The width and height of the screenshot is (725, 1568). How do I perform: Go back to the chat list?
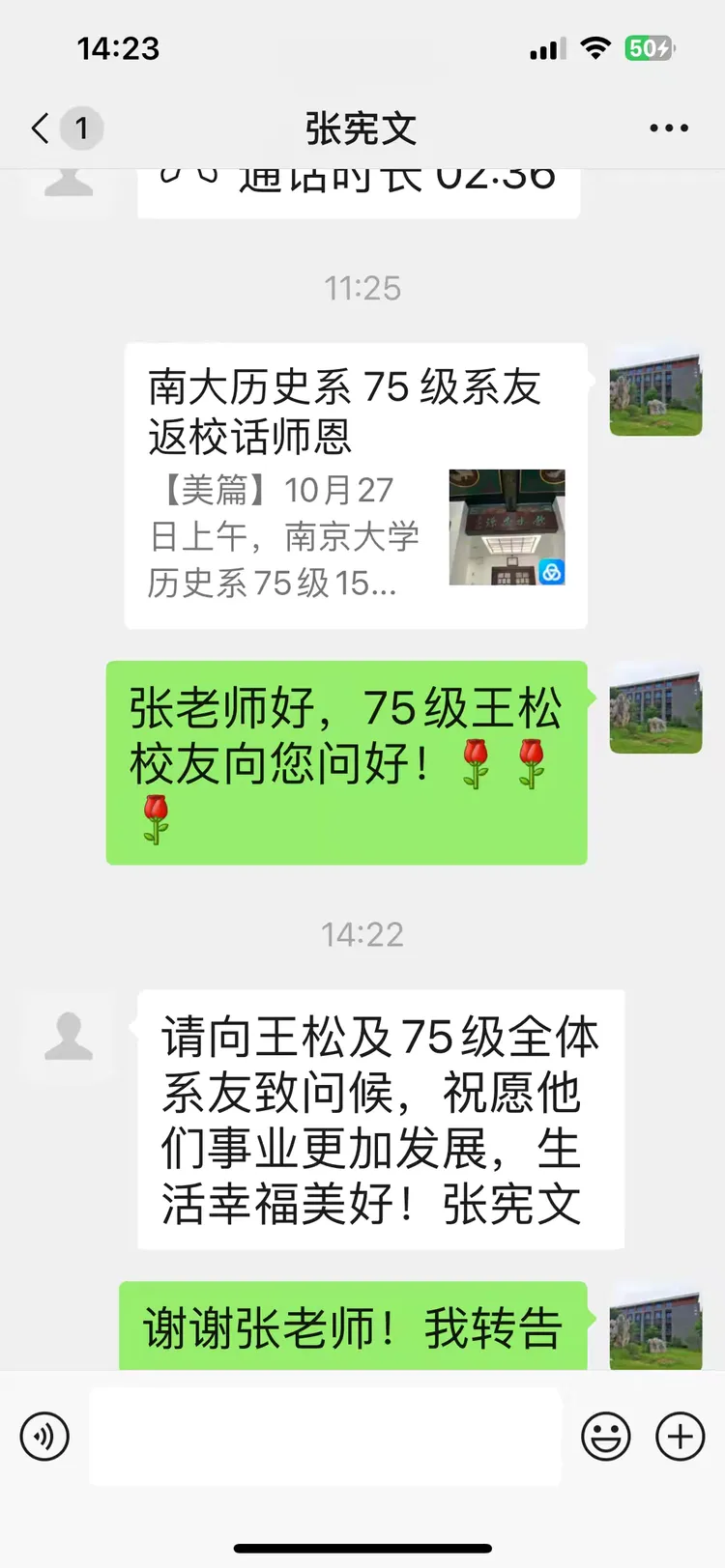click(41, 128)
